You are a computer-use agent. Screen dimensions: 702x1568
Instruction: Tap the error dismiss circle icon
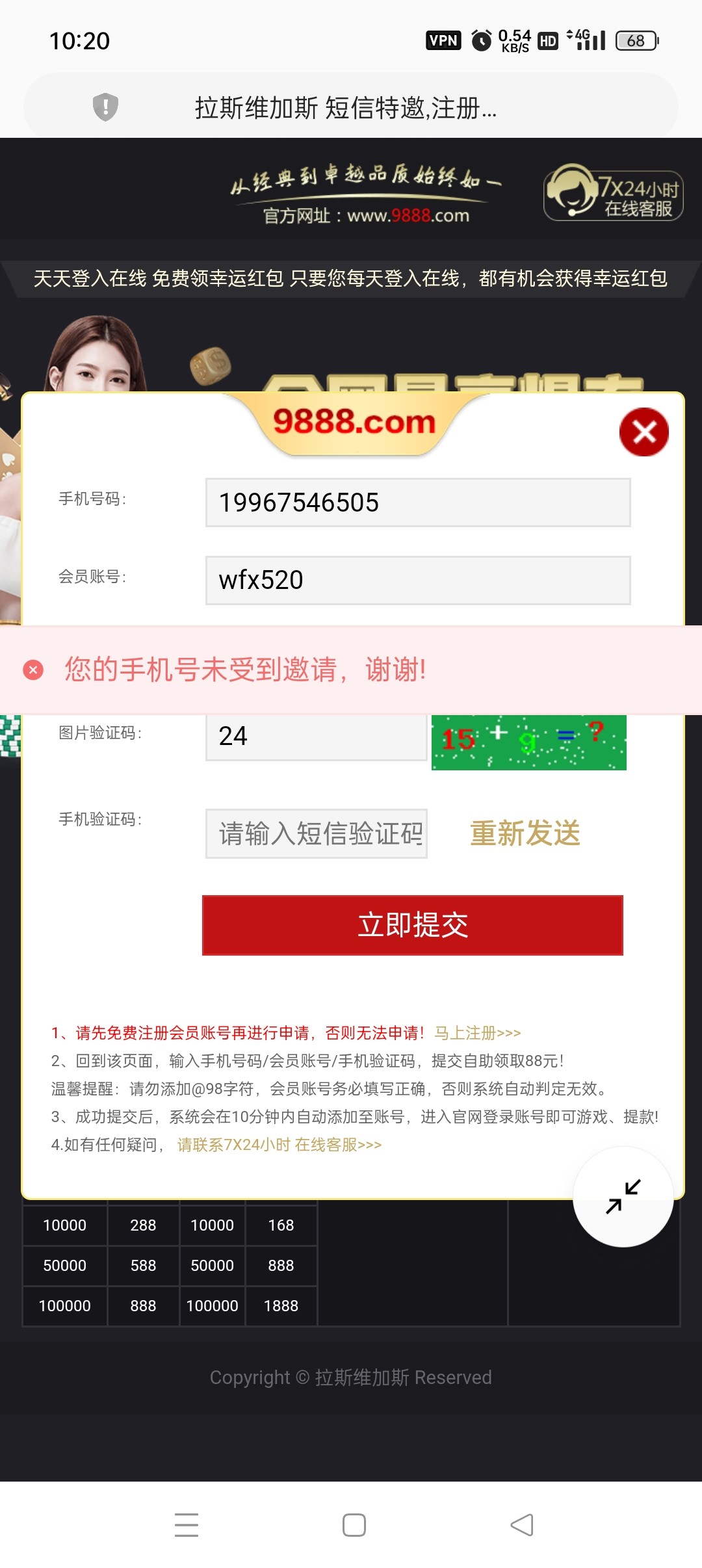pyautogui.click(x=34, y=670)
